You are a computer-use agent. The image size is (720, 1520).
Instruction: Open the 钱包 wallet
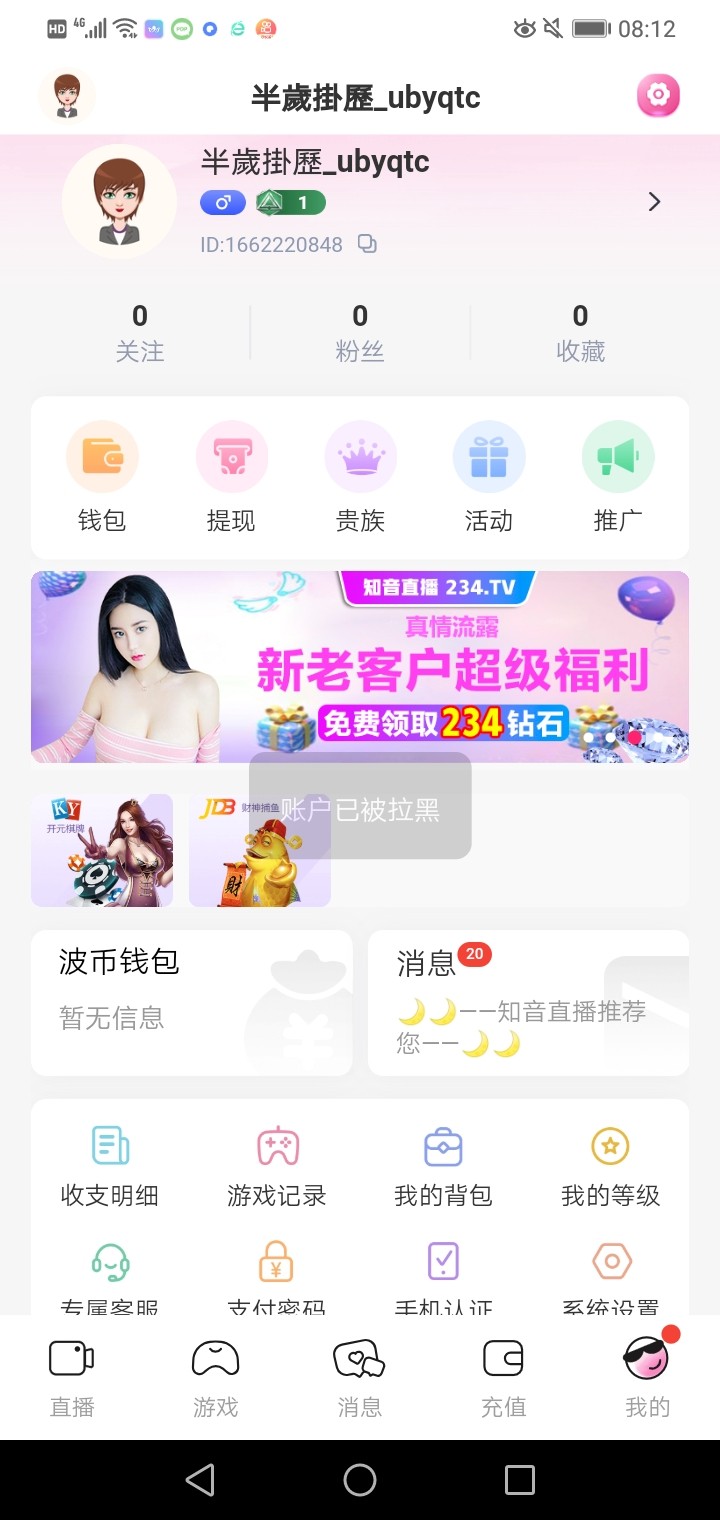click(102, 477)
